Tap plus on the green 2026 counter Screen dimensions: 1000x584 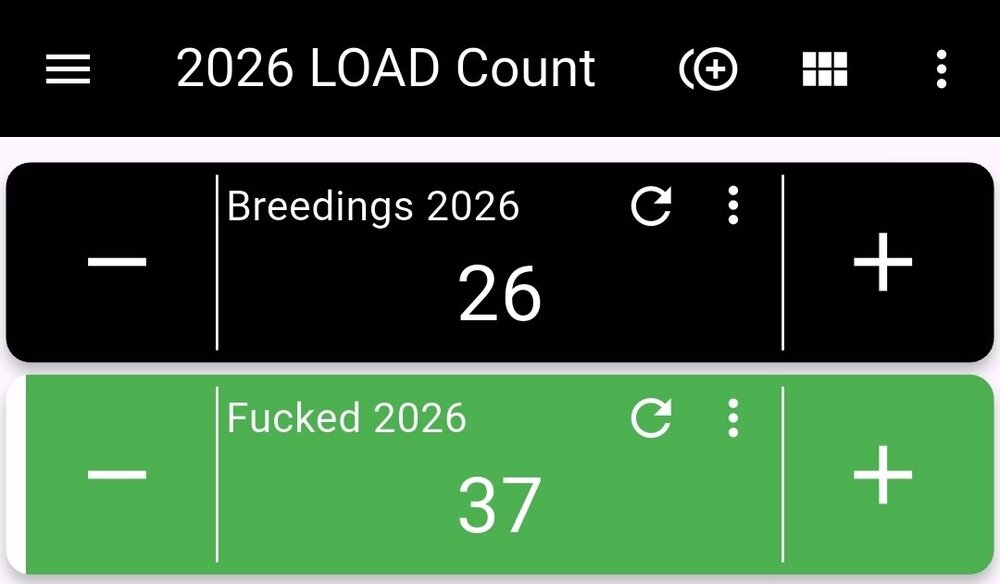pos(883,475)
